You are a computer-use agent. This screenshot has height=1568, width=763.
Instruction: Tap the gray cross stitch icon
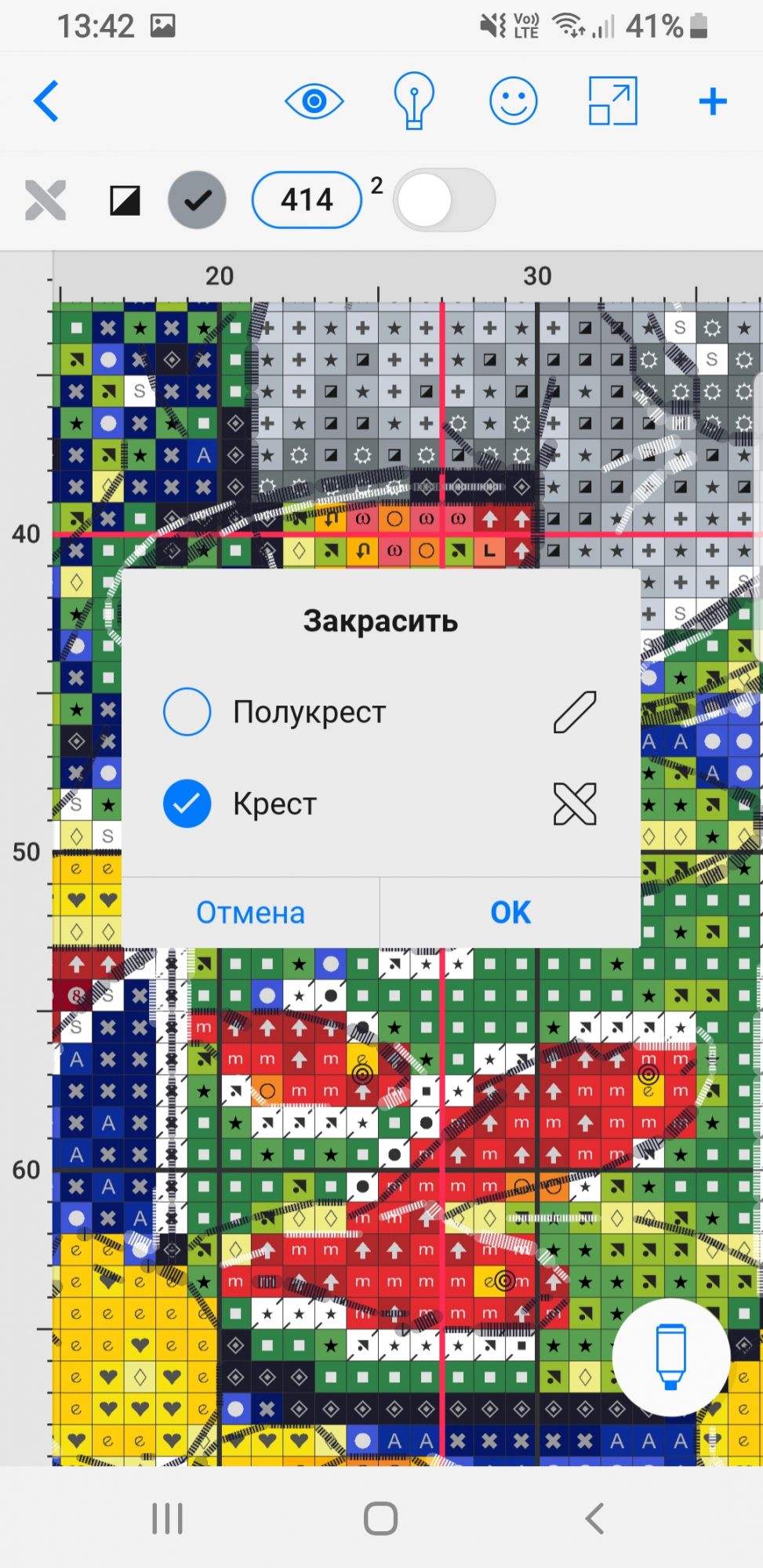[x=45, y=200]
